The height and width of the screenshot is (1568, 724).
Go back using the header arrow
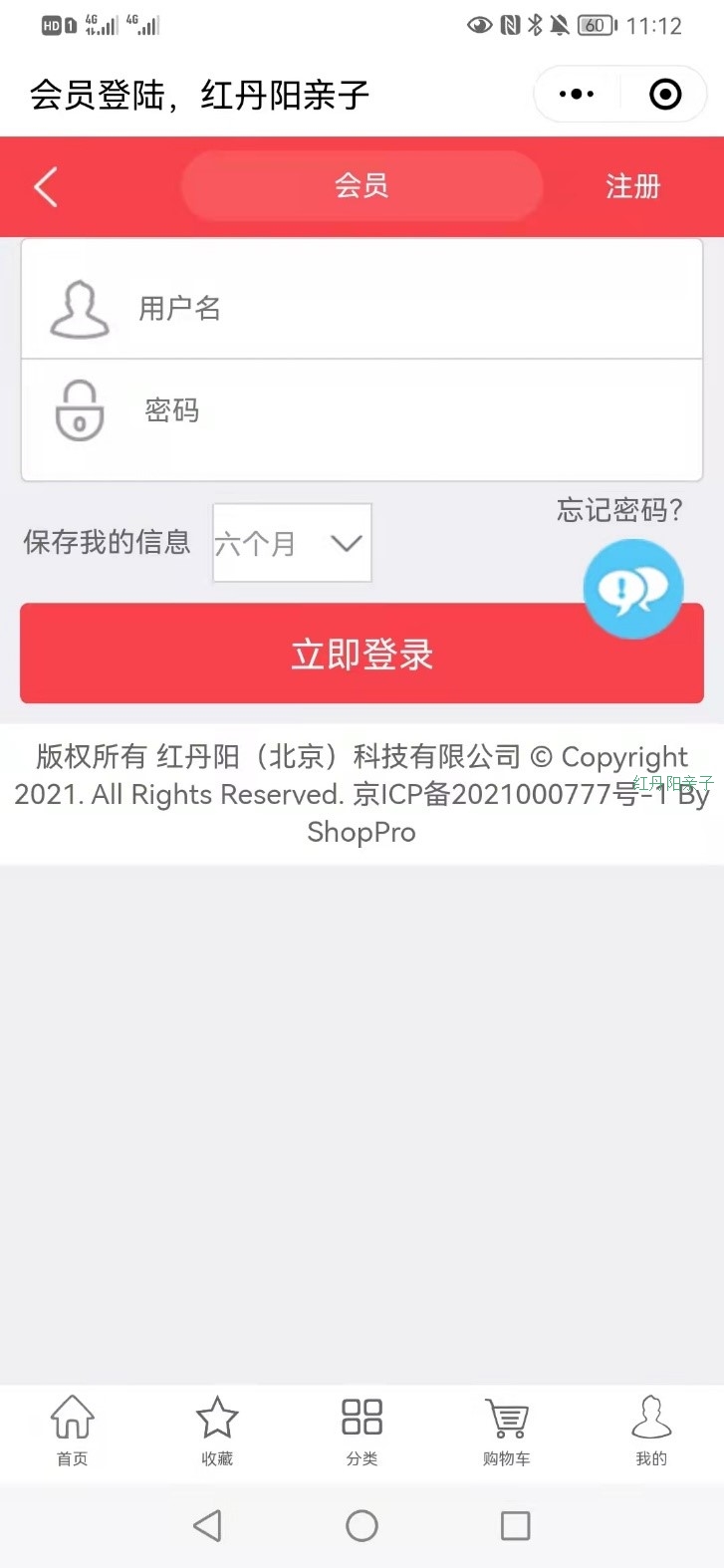[46, 186]
